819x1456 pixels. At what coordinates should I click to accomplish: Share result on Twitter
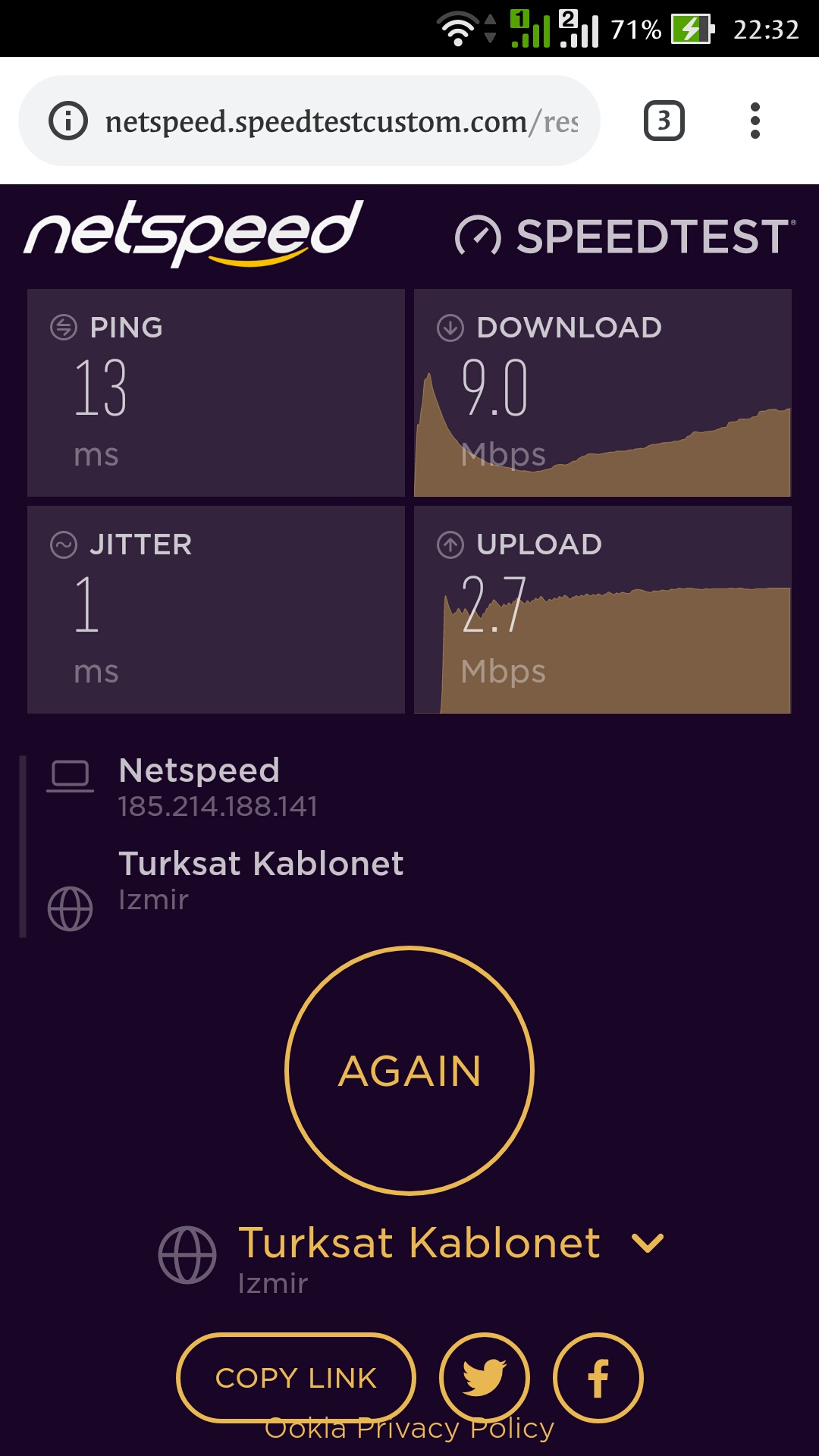485,1378
